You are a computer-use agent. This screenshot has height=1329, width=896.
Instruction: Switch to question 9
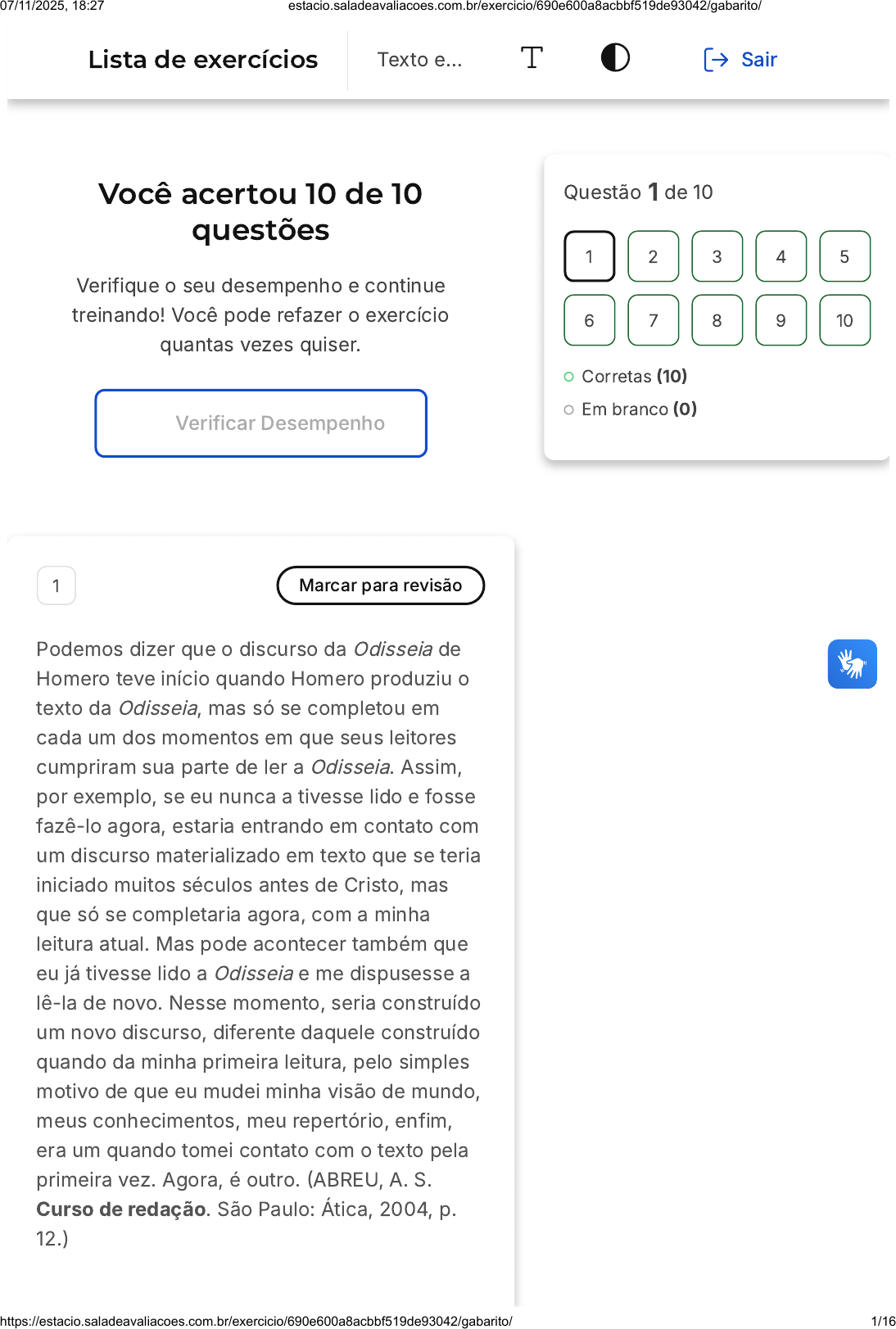point(781,321)
